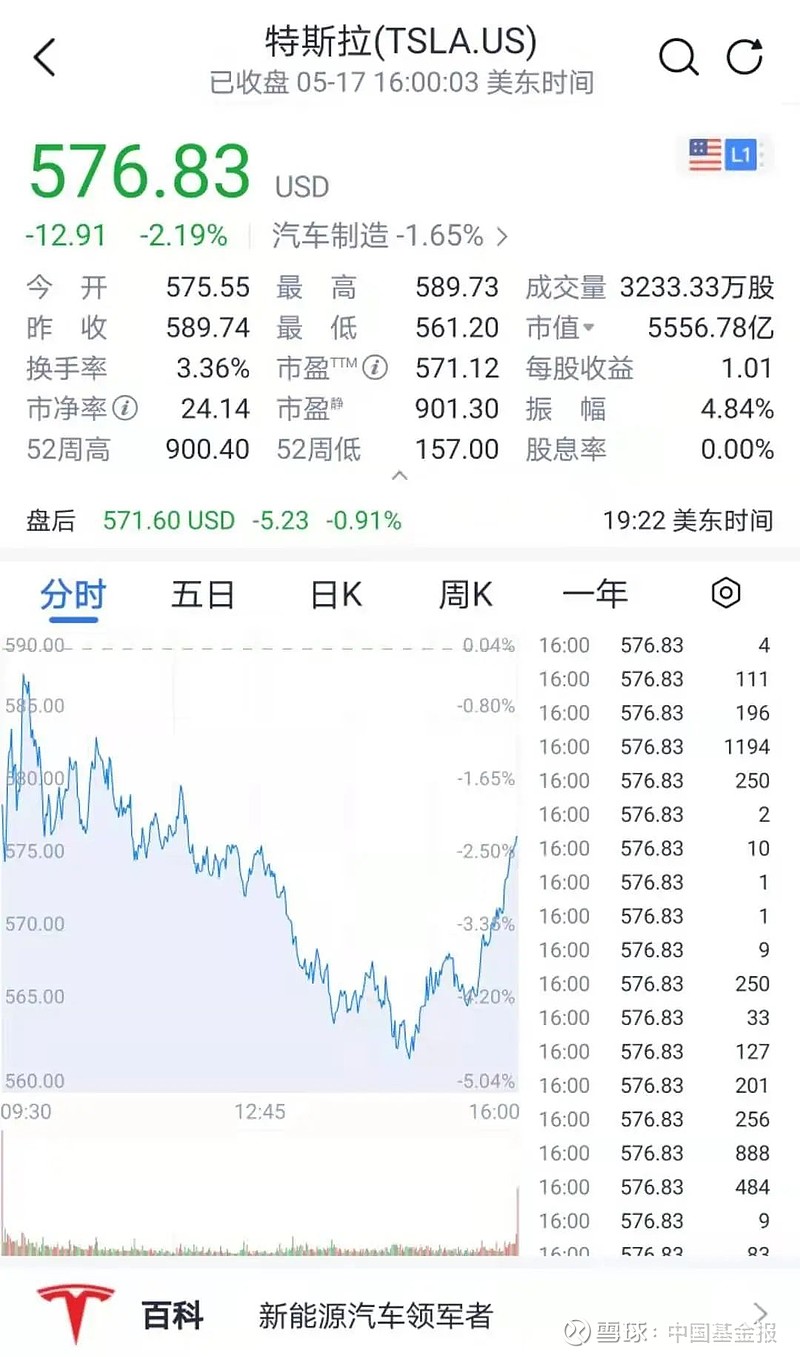Switch to the 日K chart tab
The width and height of the screenshot is (800, 1357).
pos(335,595)
